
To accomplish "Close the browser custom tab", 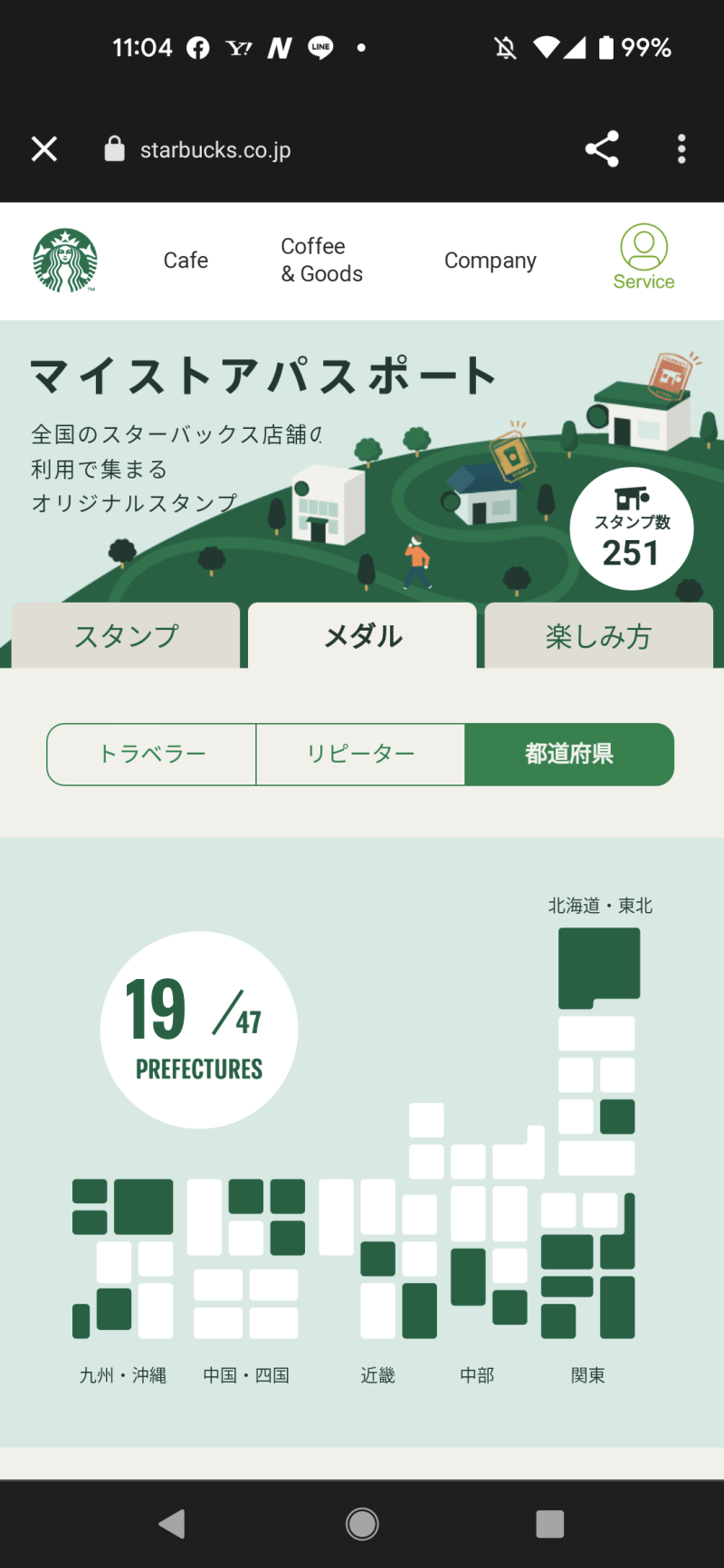I will click(x=44, y=149).
